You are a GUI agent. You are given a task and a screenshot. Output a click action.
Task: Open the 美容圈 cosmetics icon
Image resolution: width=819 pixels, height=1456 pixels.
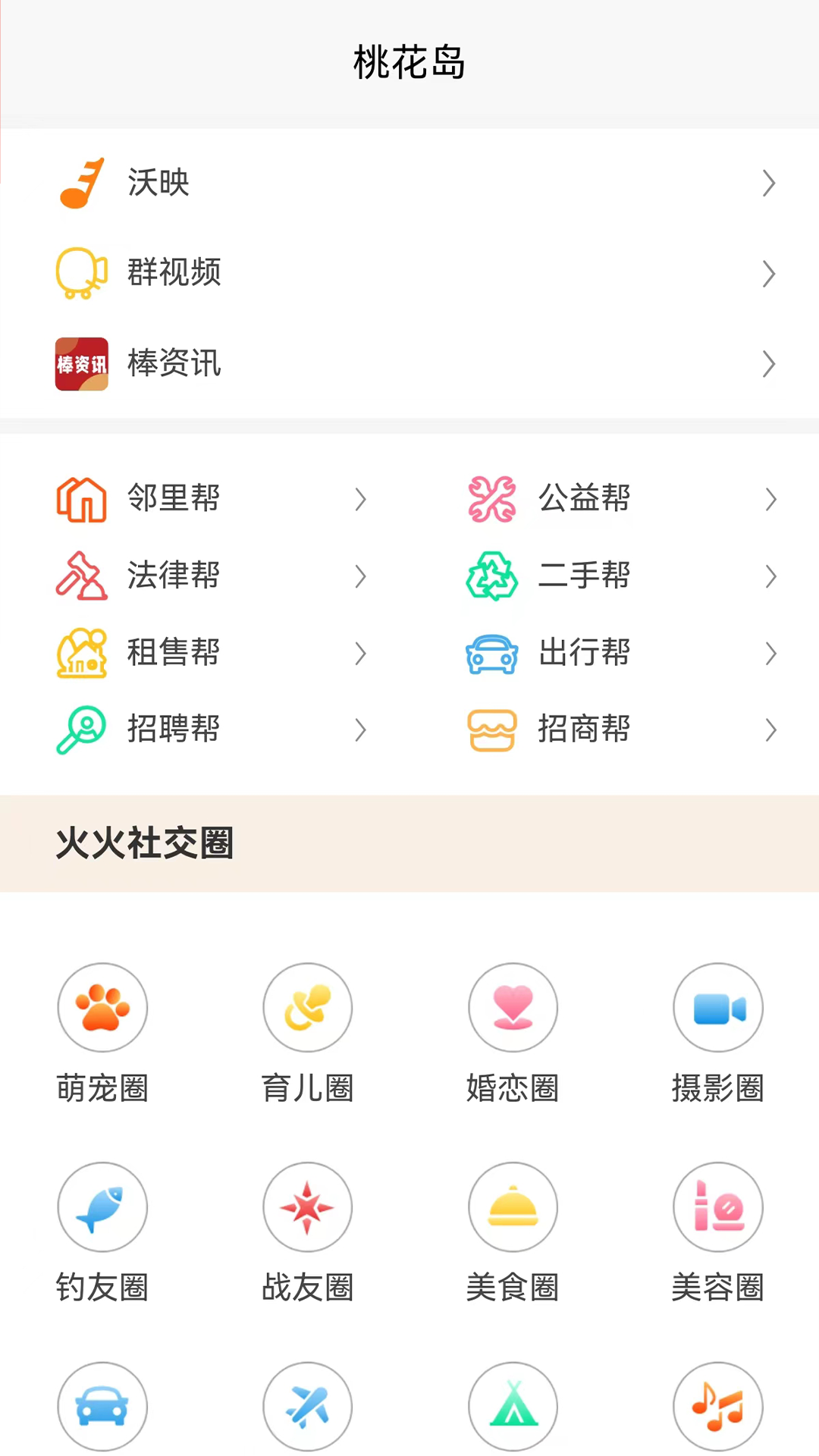[717, 1207]
